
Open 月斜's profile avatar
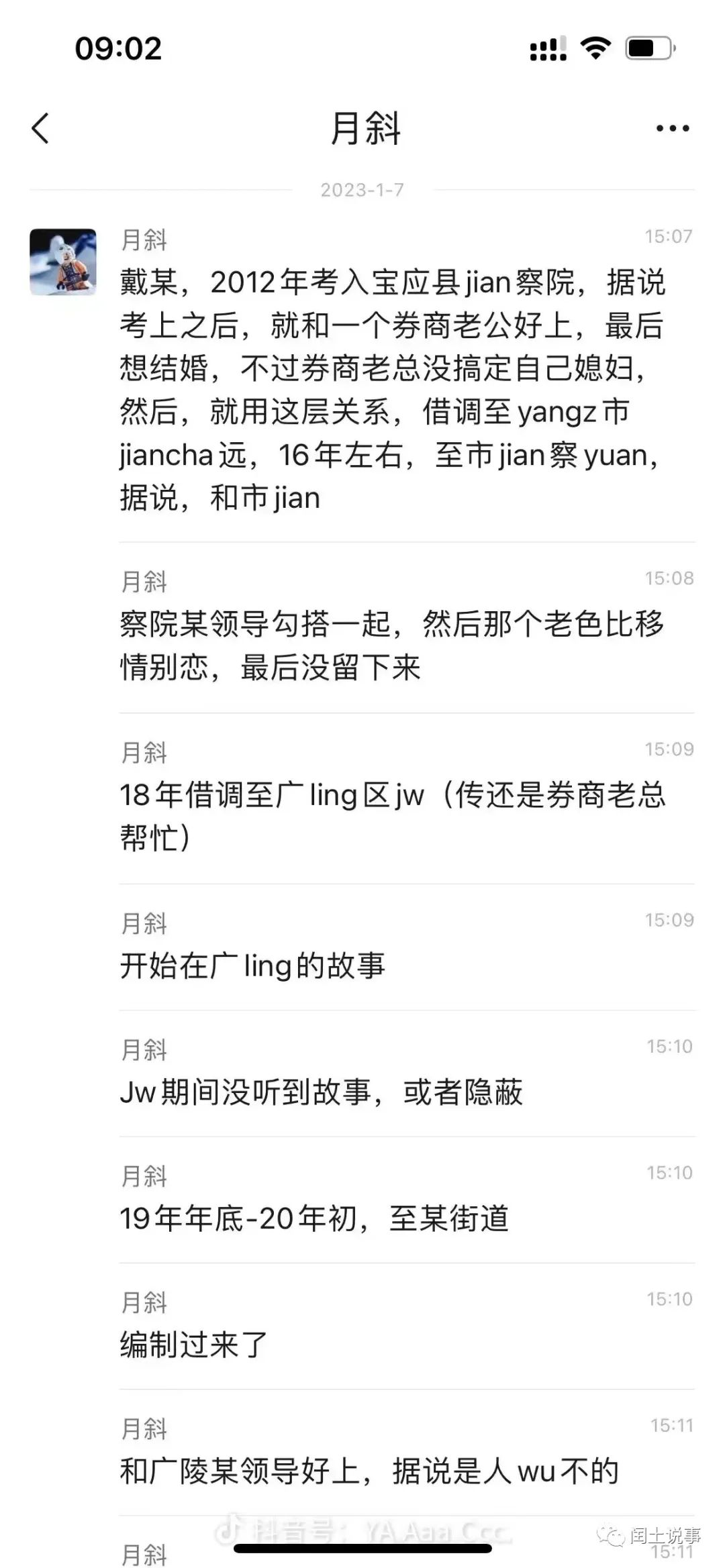[63, 262]
